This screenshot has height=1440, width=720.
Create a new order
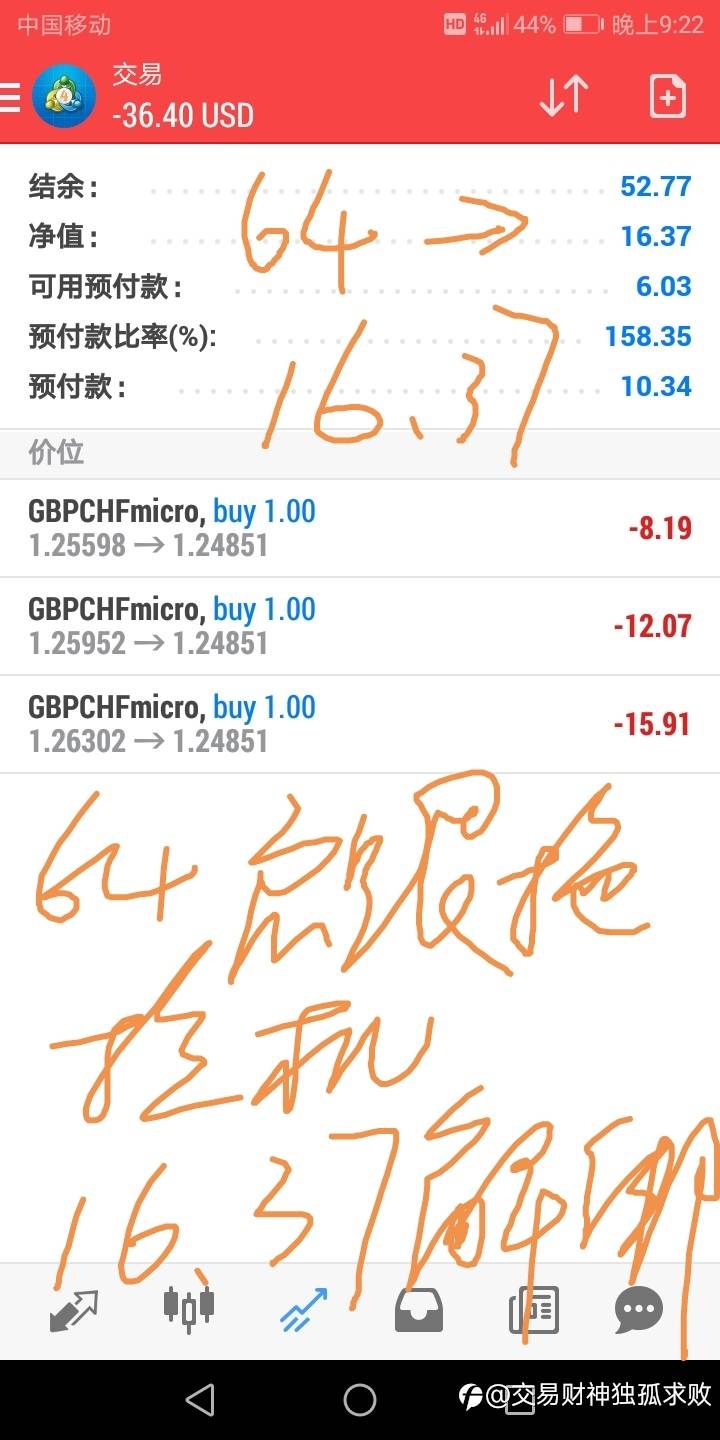click(667, 96)
